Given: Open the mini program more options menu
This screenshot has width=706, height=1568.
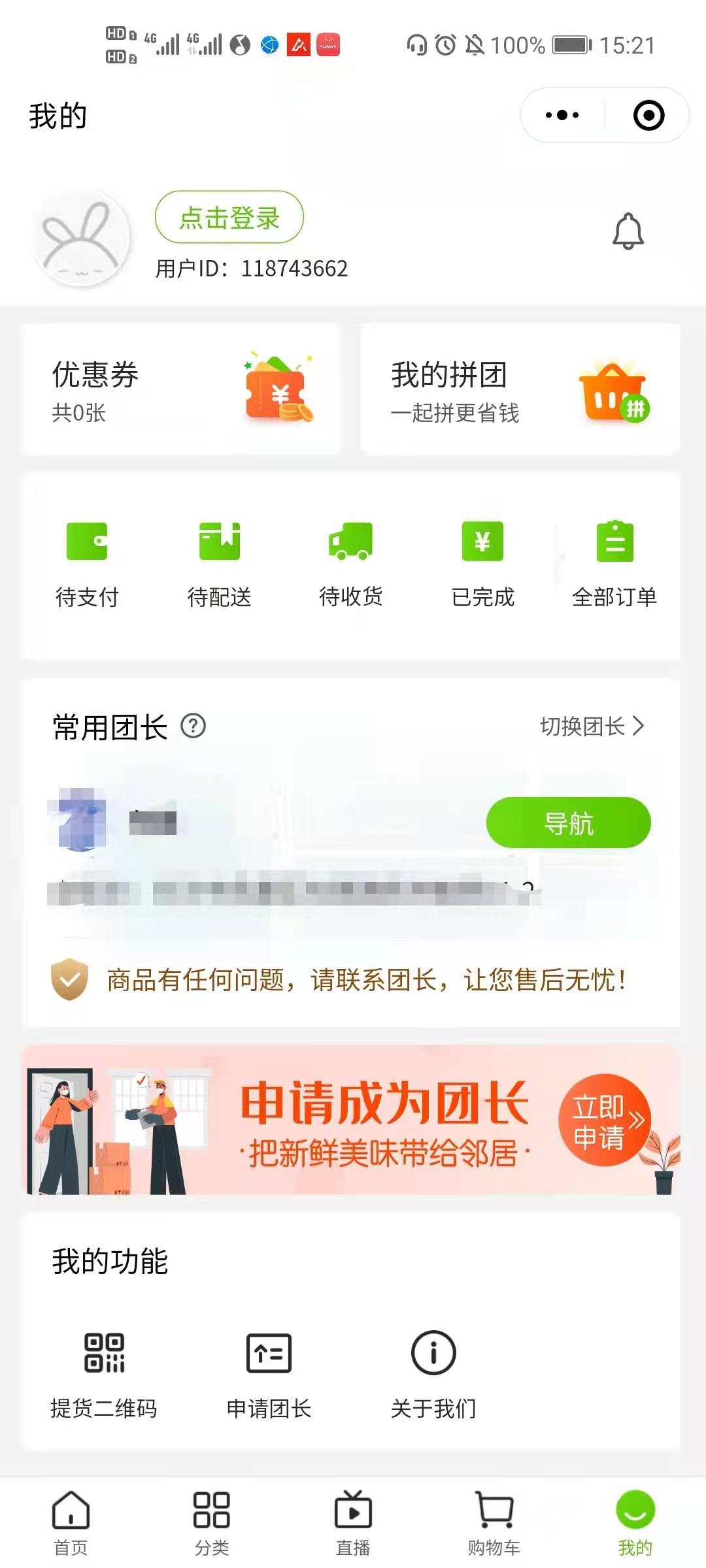Looking at the screenshot, I should (x=562, y=116).
